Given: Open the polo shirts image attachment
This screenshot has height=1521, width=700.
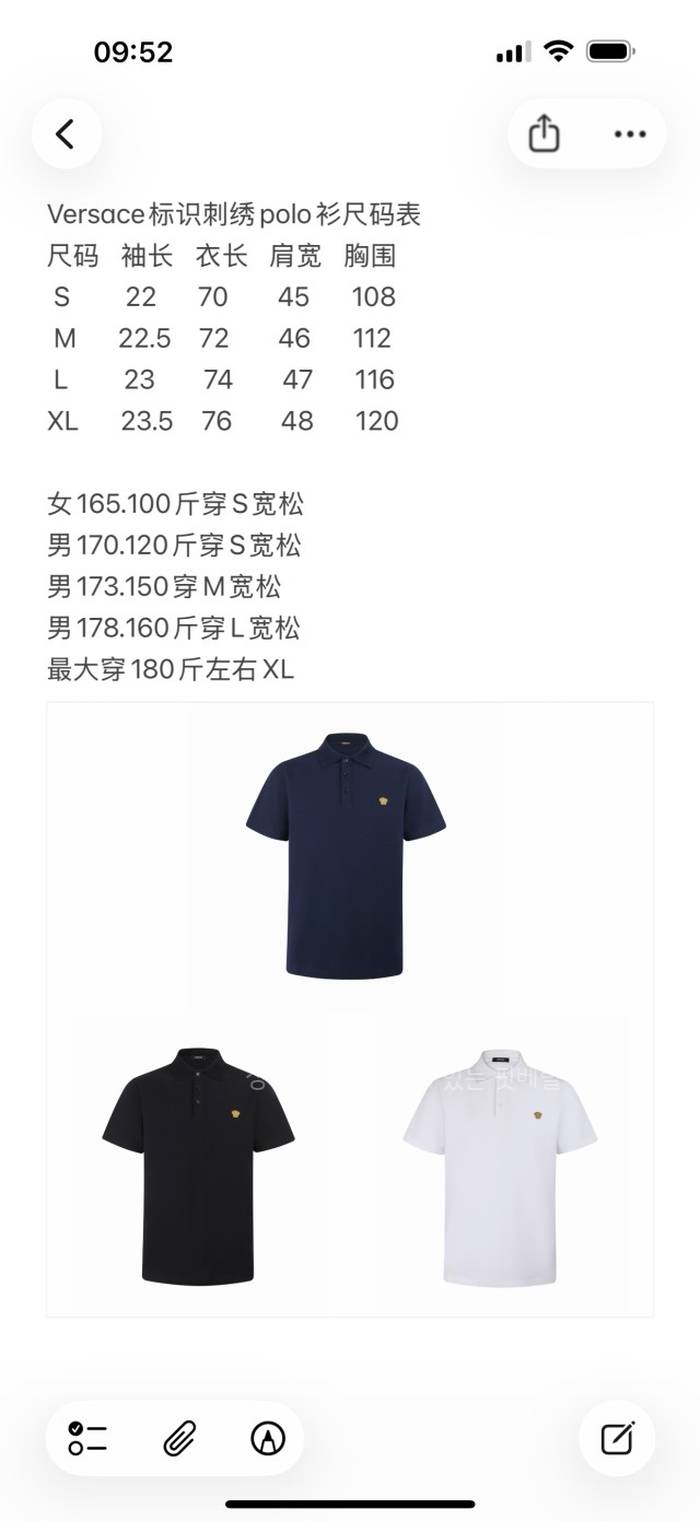Looking at the screenshot, I should [350, 1009].
